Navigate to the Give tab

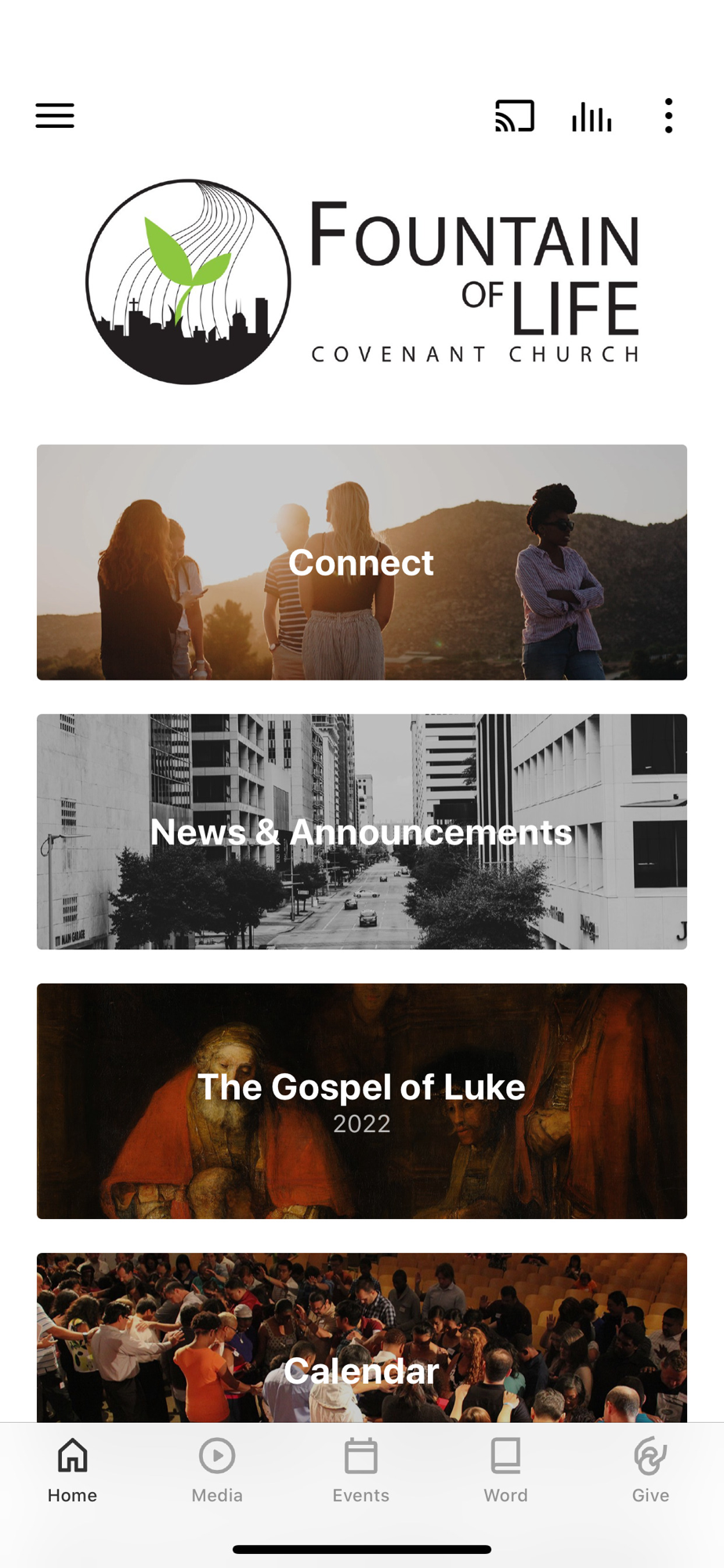(x=650, y=1471)
